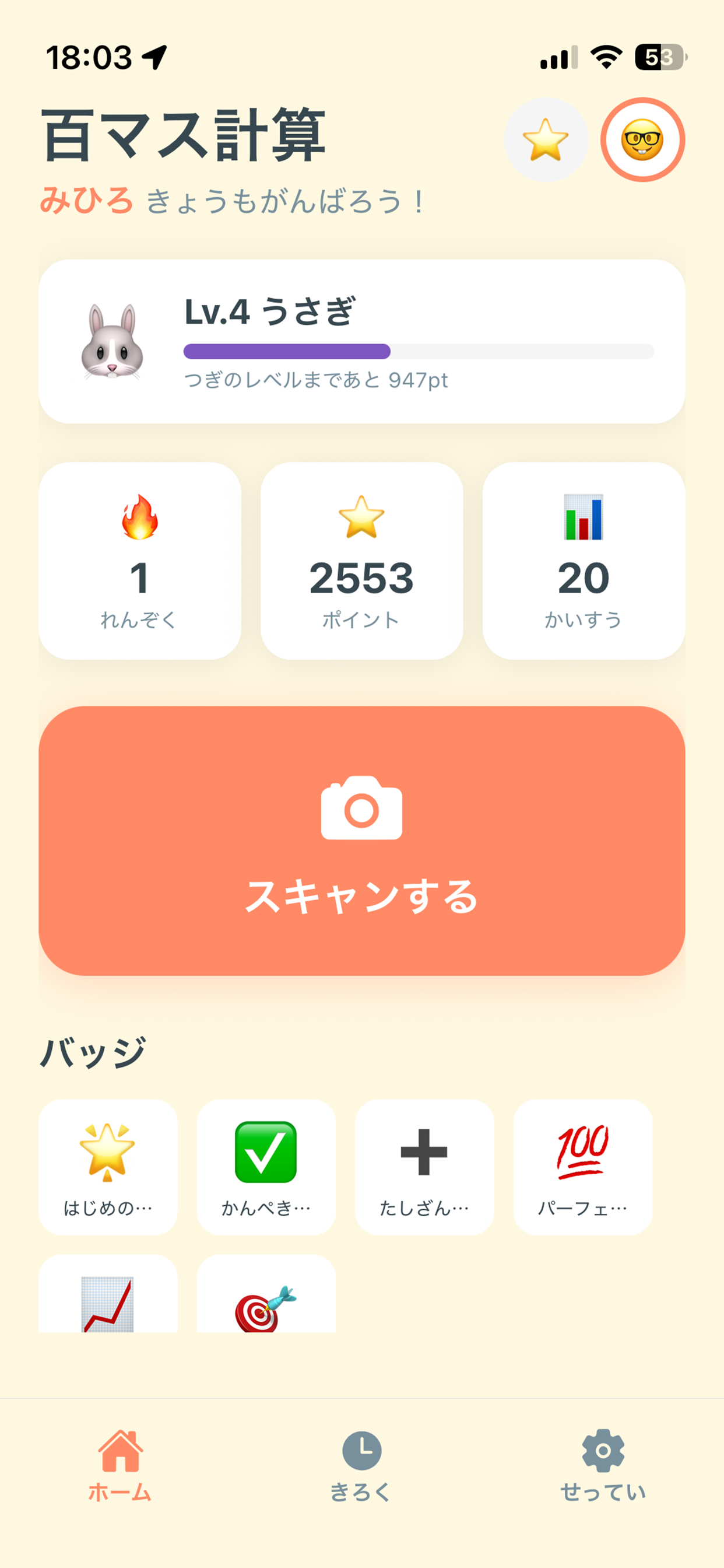Image resolution: width=724 pixels, height=1568 pixels.
Task: Tap the star icon in the header
Action: click(x=546, y=140)
